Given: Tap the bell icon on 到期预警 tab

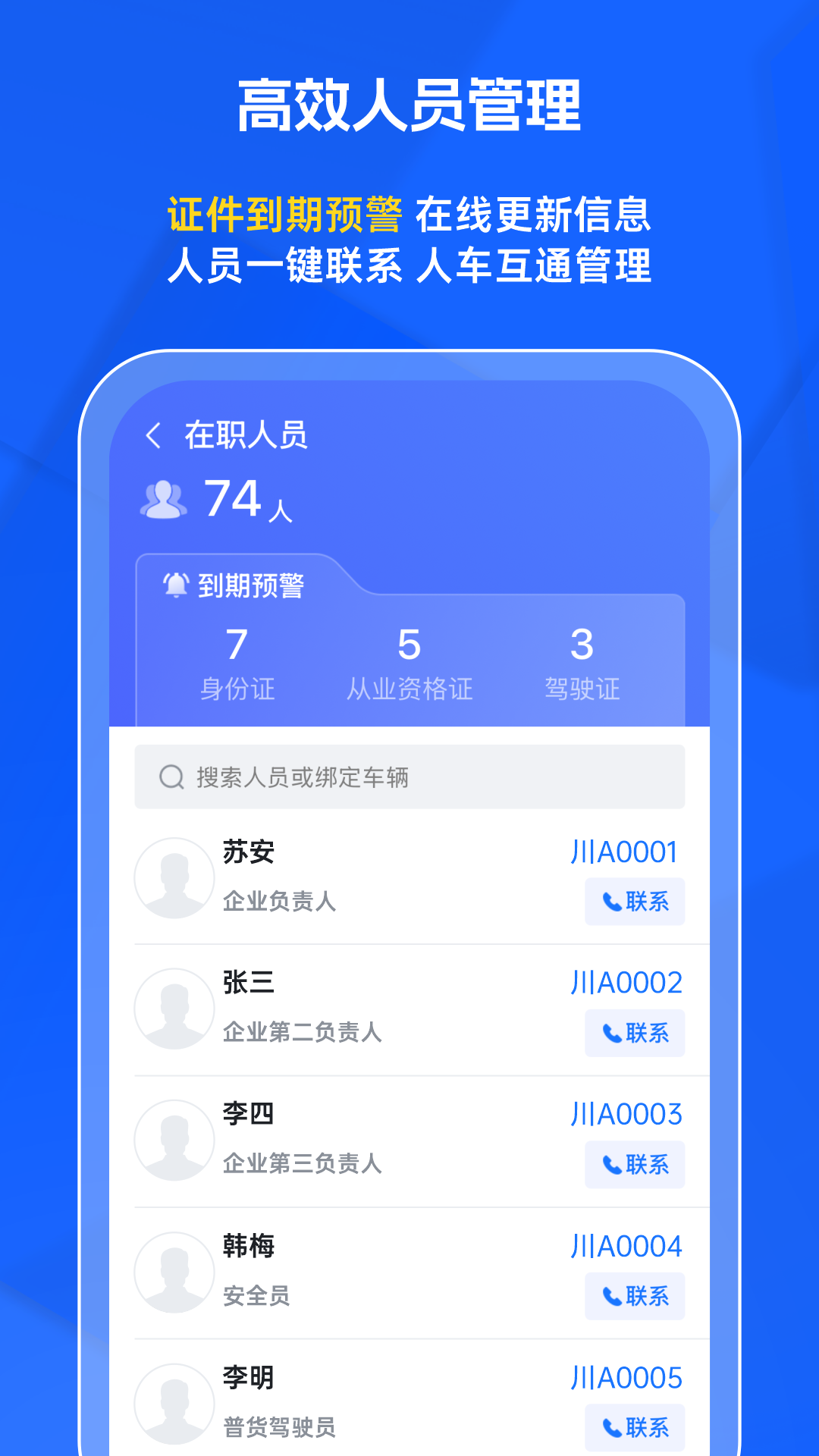Looking at the screenshot, I should [174, 582].
